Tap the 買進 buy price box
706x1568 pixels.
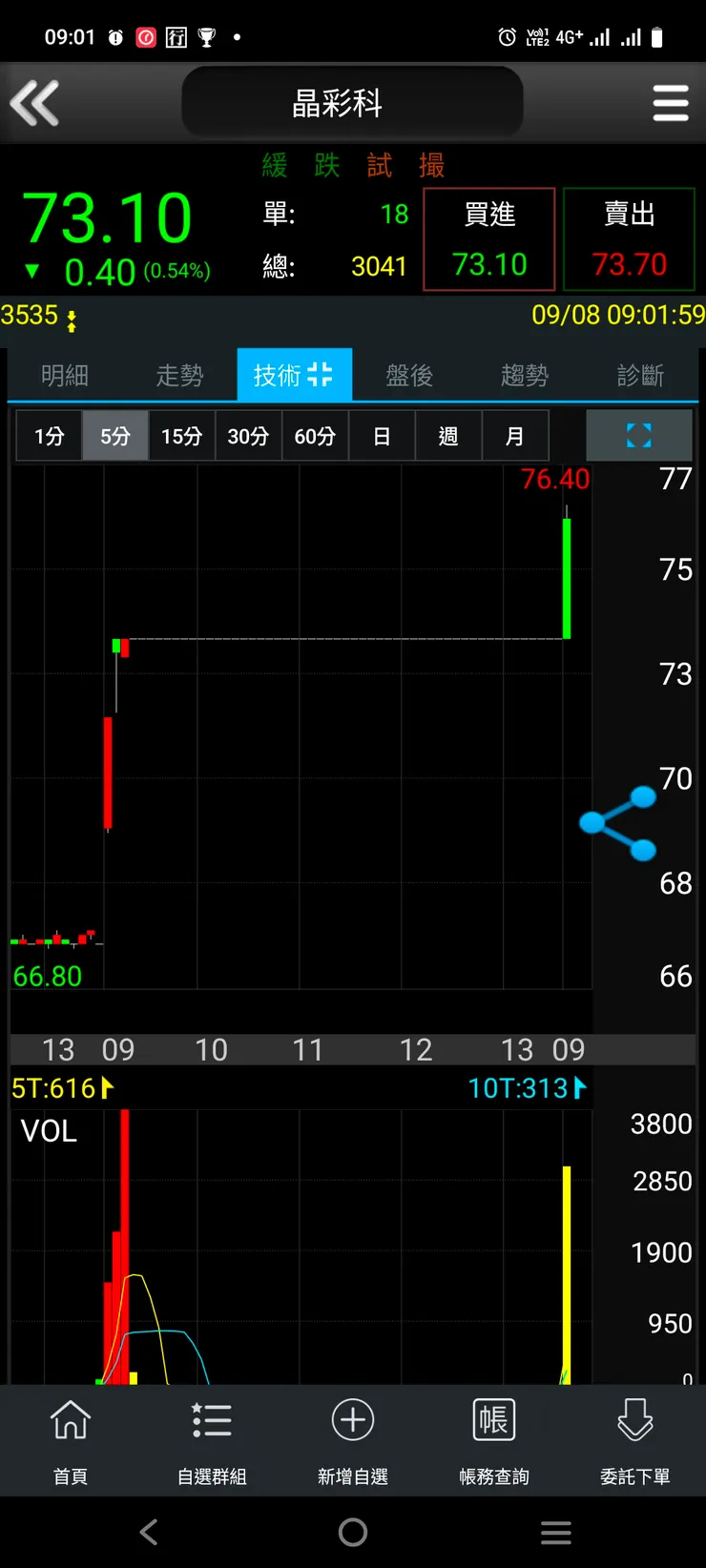point(489,239)
